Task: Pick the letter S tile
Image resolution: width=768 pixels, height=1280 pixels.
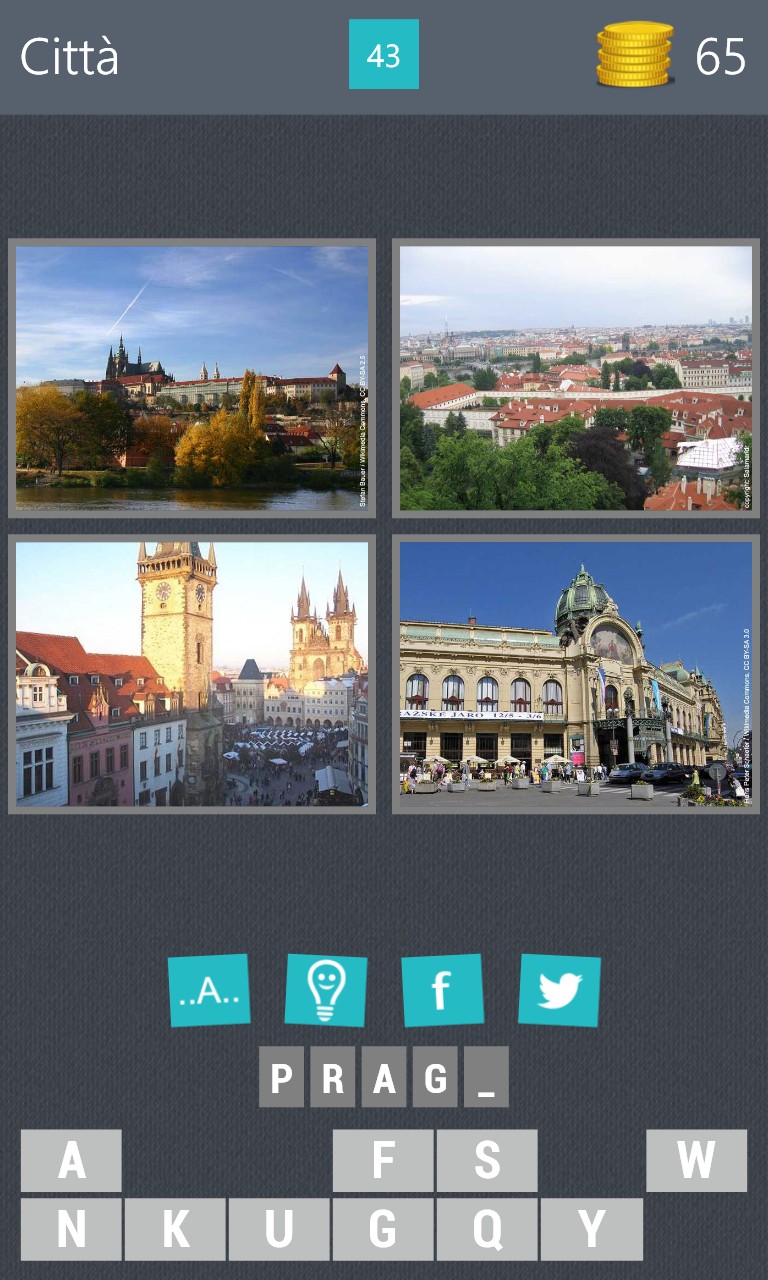Action: point(487,1160)
